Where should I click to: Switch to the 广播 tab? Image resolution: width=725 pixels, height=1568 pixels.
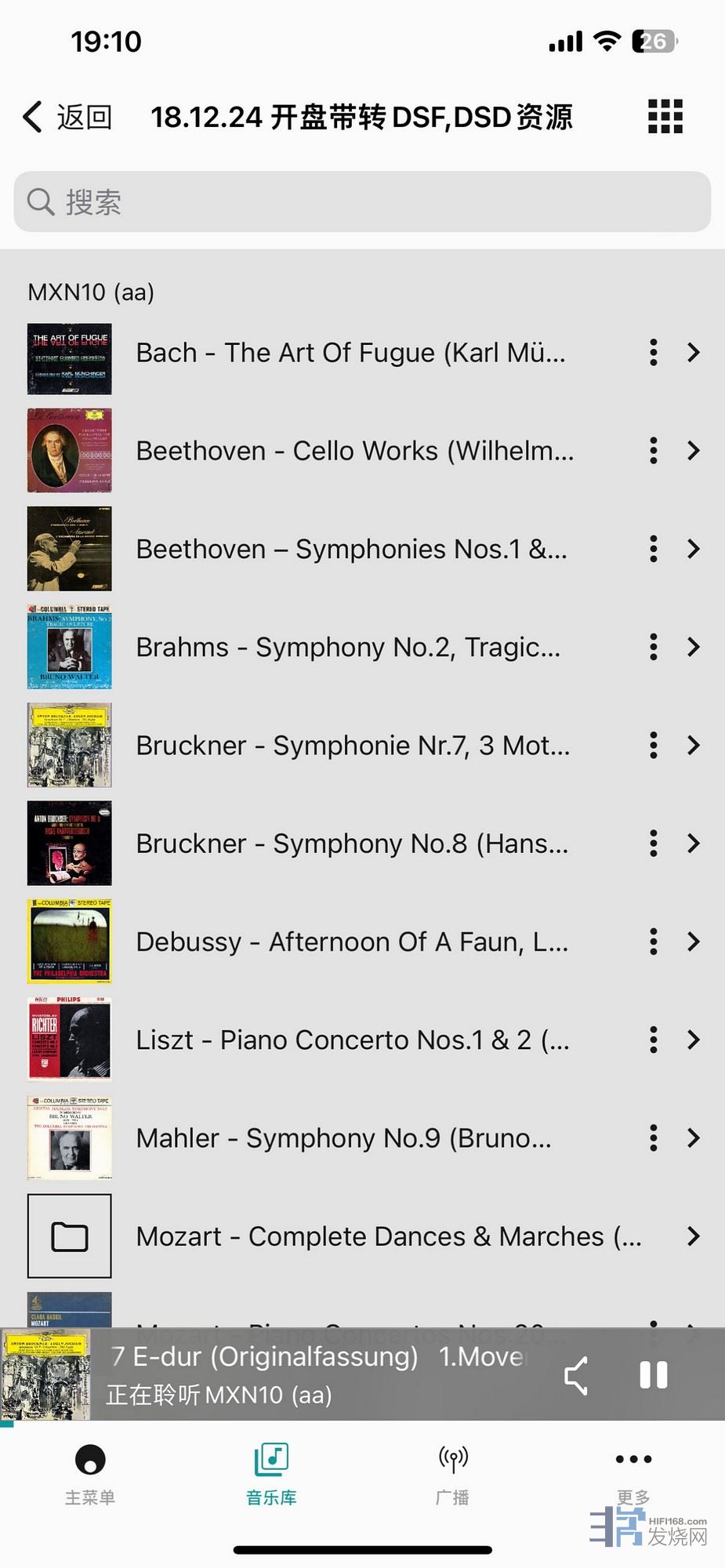point(452,1474)
